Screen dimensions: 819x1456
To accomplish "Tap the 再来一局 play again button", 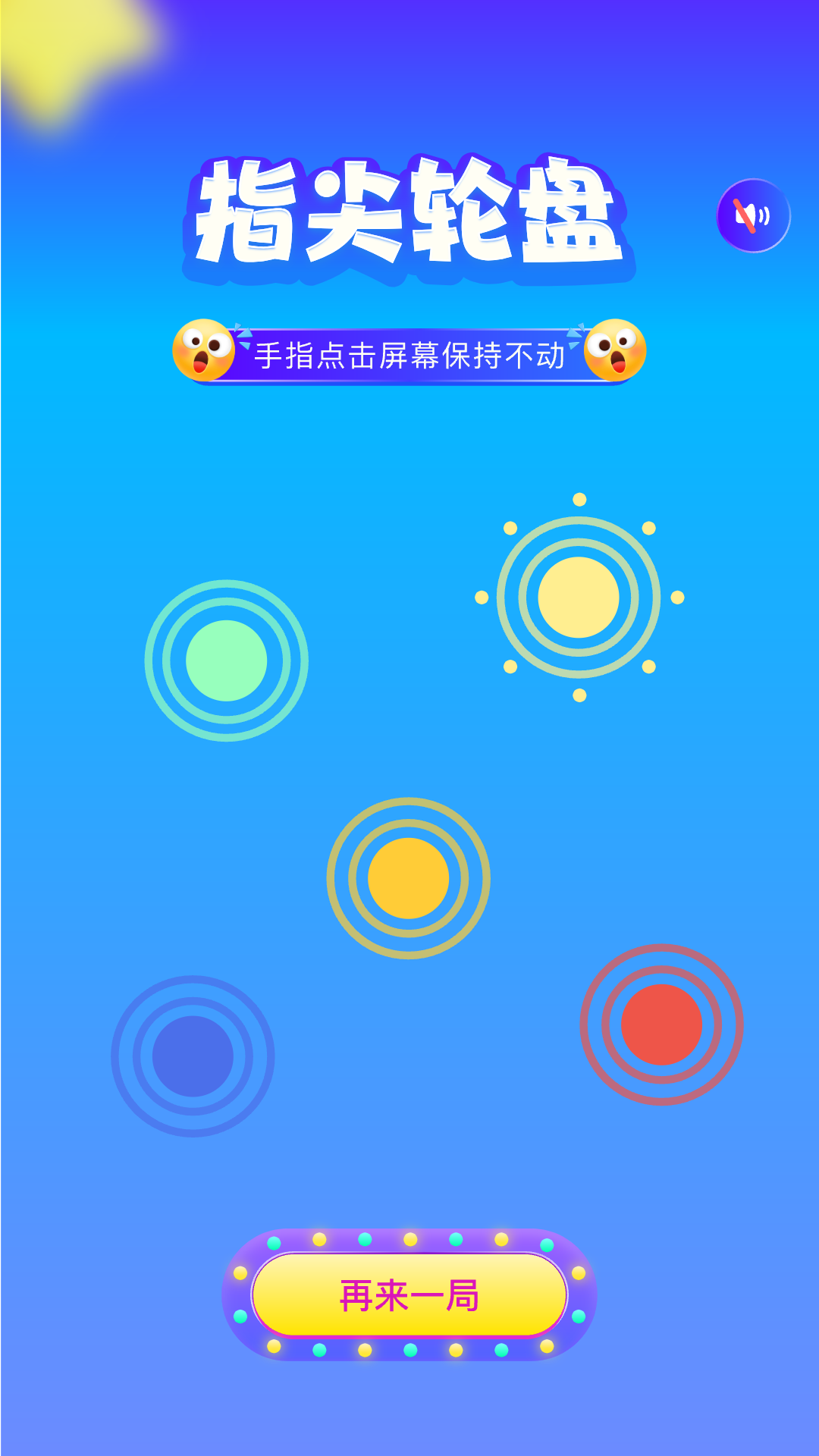I will coord(409,1295).
